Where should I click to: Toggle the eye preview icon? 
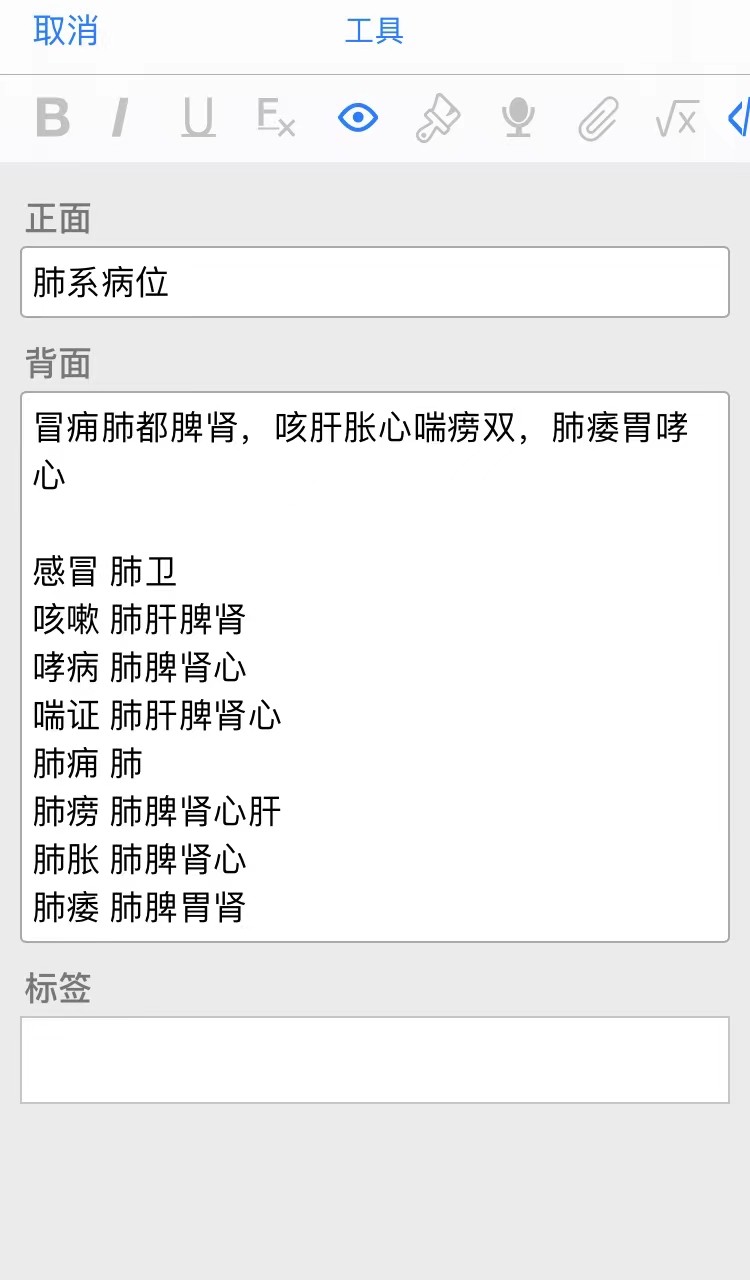coord(357,119)
